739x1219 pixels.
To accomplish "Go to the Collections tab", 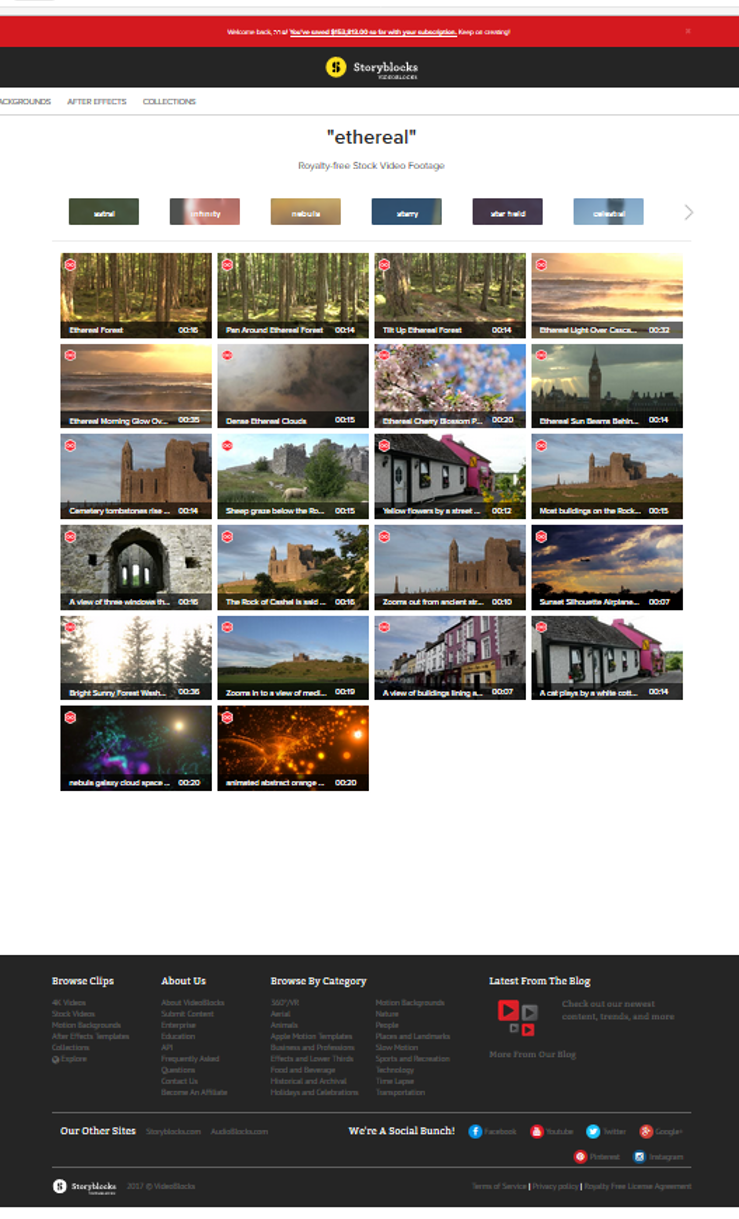I will 169,102.
